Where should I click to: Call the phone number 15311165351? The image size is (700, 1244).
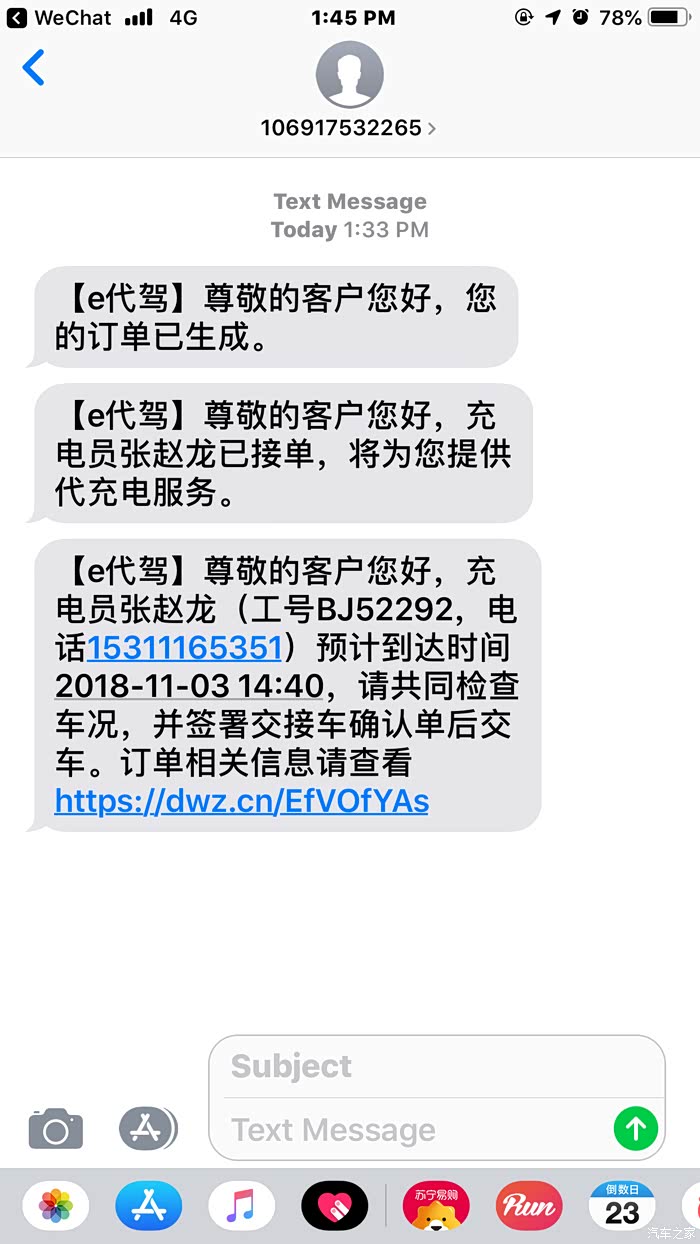[184, 648]
